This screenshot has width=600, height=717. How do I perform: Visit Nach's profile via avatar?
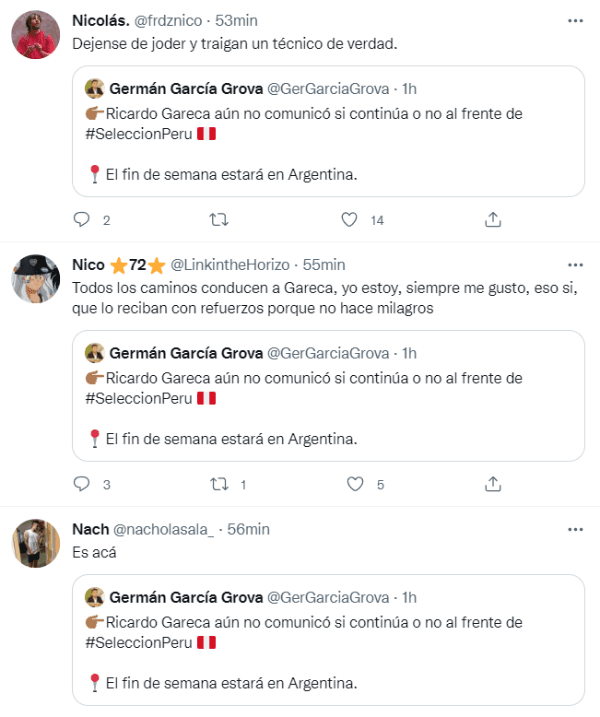(x=34, y=544)
